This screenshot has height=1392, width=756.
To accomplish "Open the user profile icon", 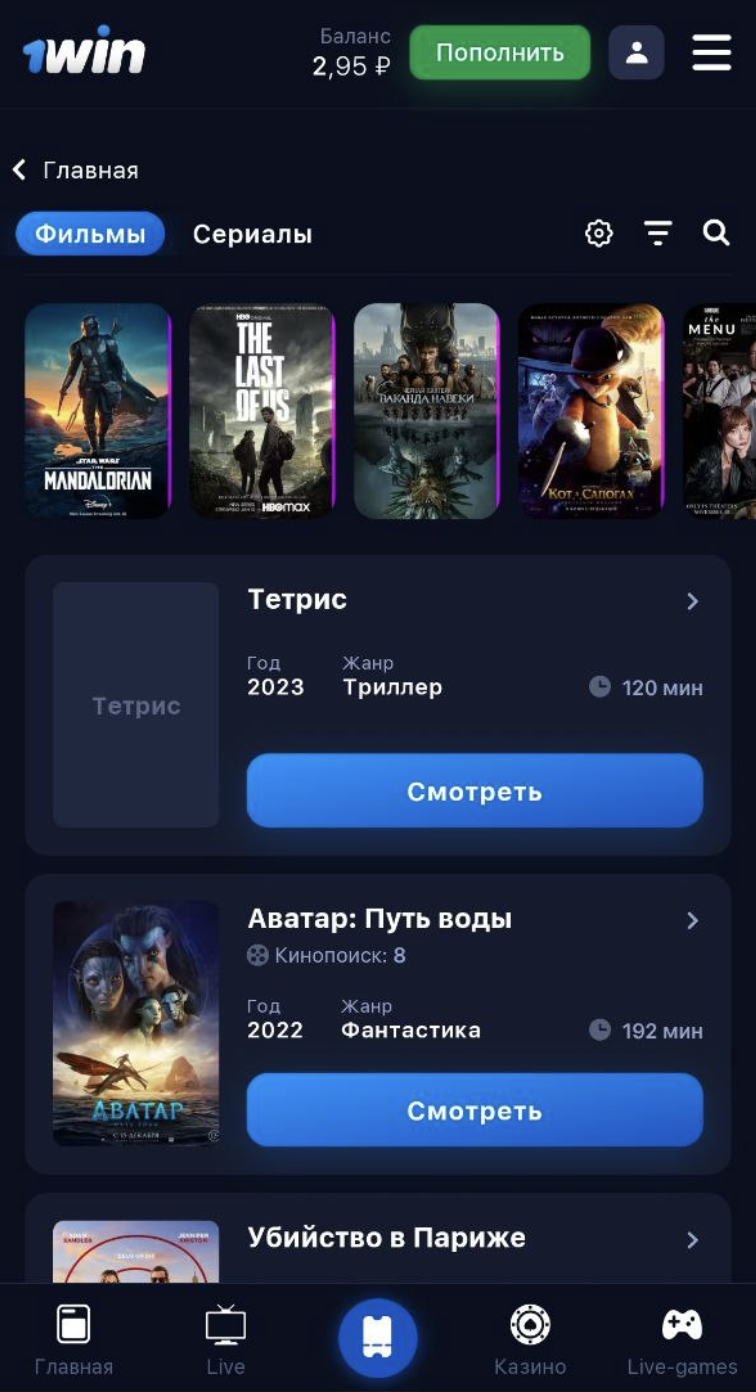I will coord(636,53).
